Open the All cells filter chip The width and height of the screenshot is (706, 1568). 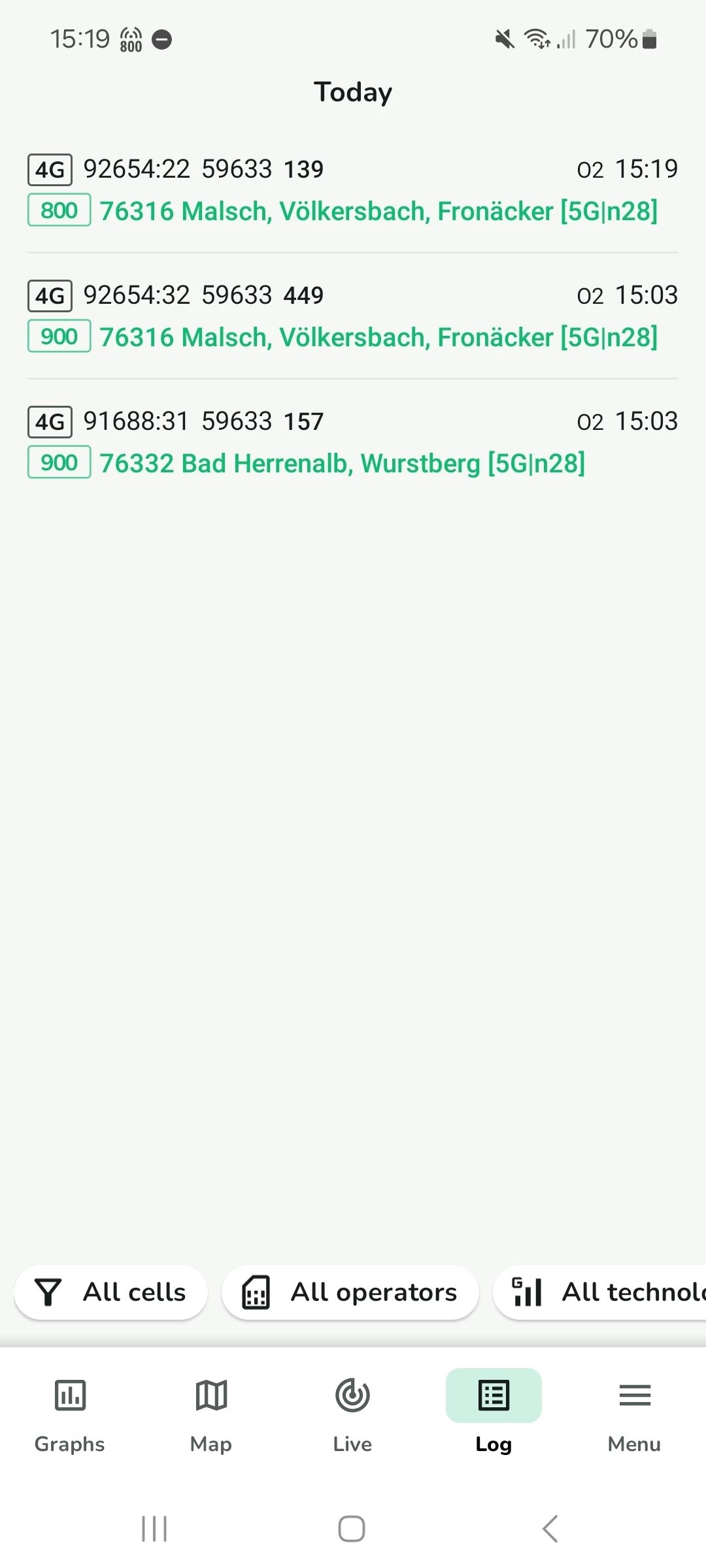(x=111, y=1292)
